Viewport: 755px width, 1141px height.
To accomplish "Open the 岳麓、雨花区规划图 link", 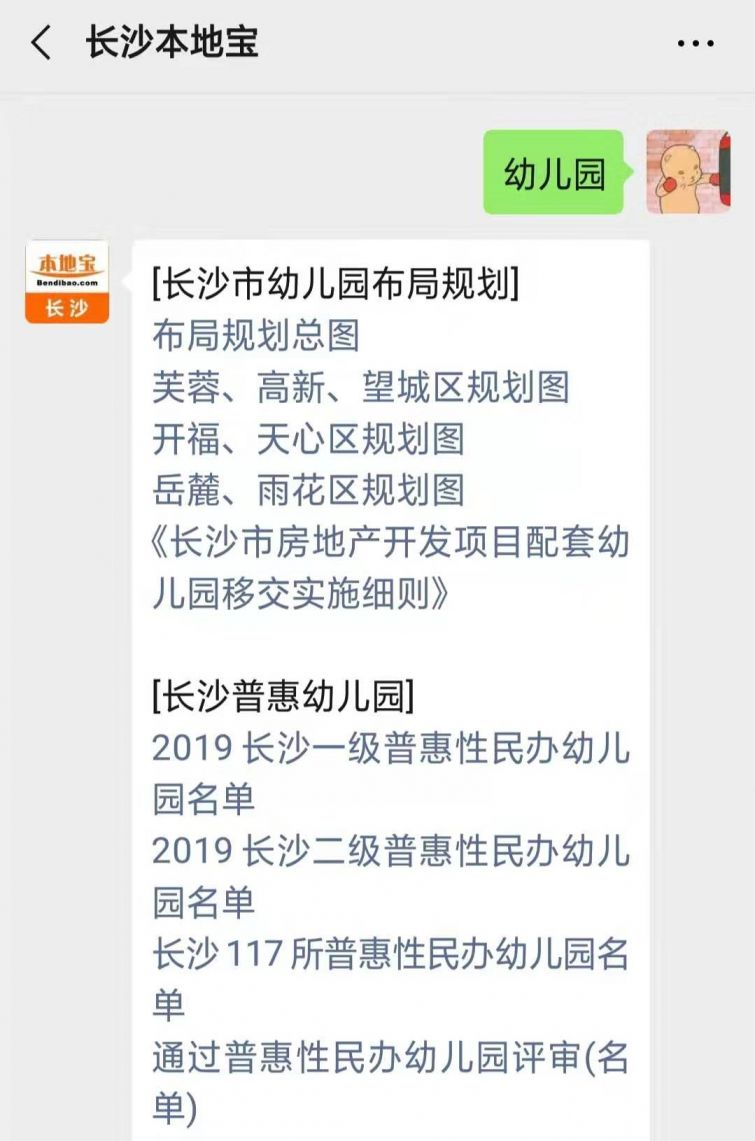I will (x=308, y=491).
